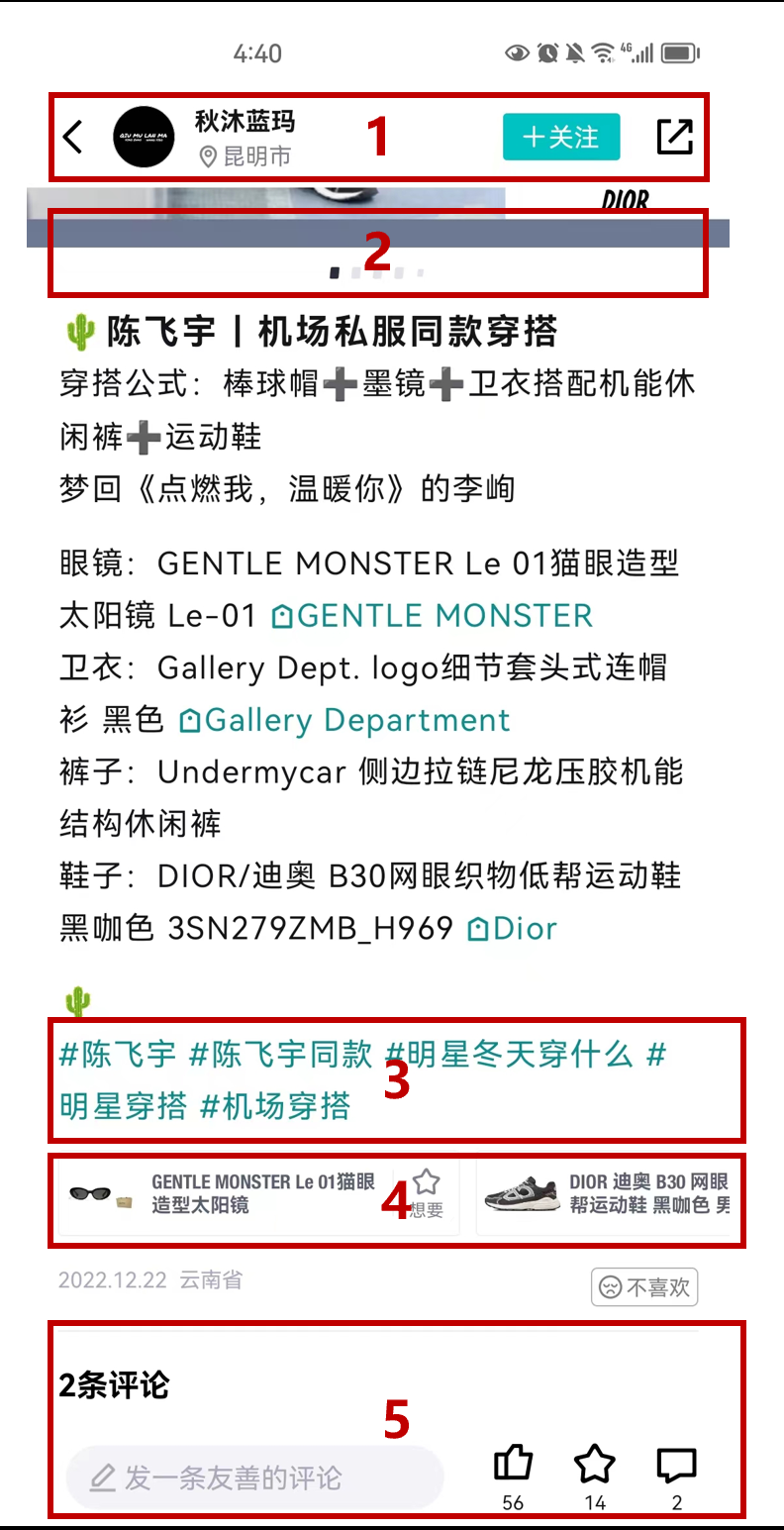Share this post via the top-right icon
Image resolution: width=784 pixels, height=1530 pixels.
click(675, 137)
